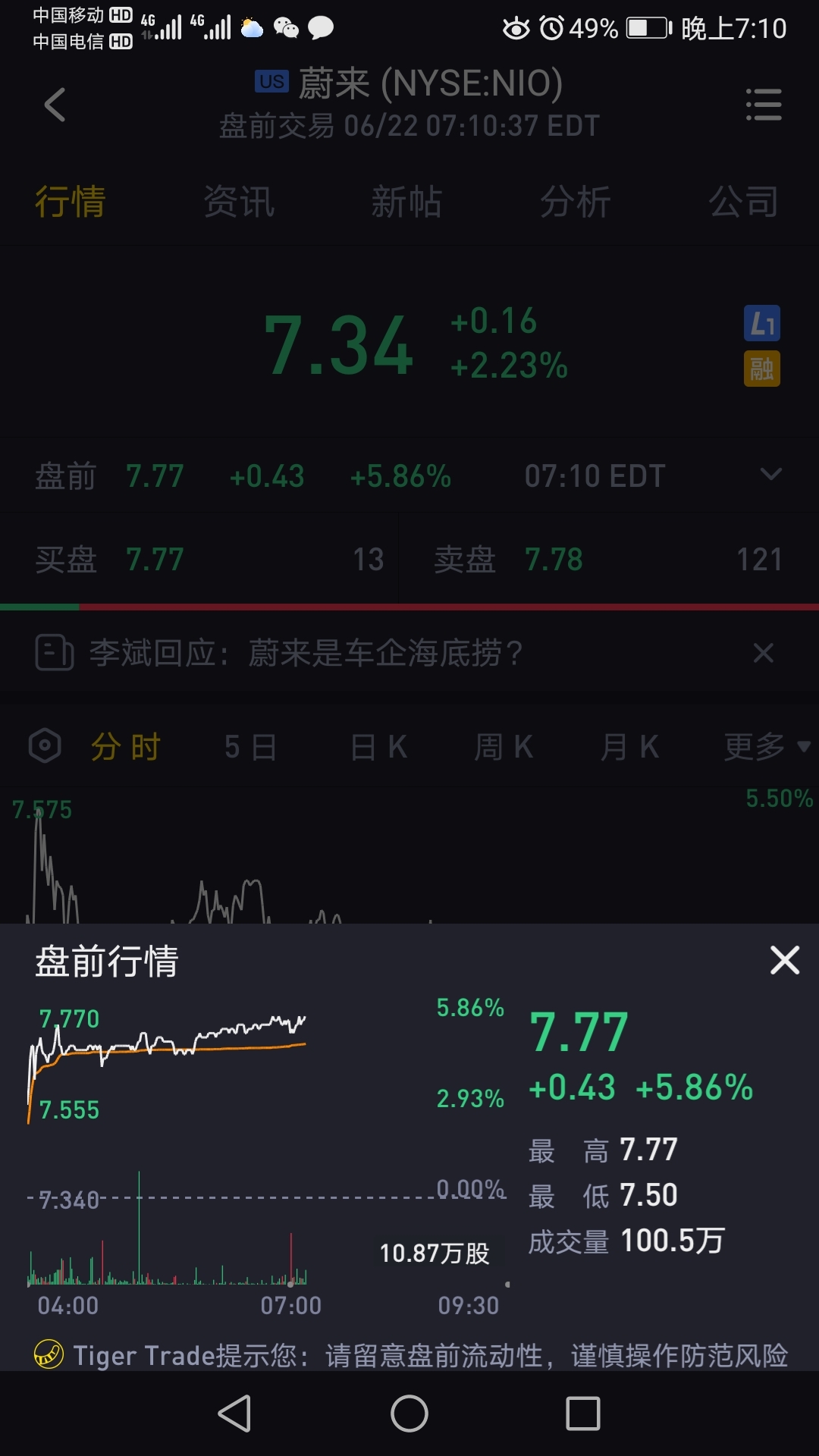Open the 公司 tab
Image resolution: width=819 pixels, height=1456 pixels.
point(744,202)
